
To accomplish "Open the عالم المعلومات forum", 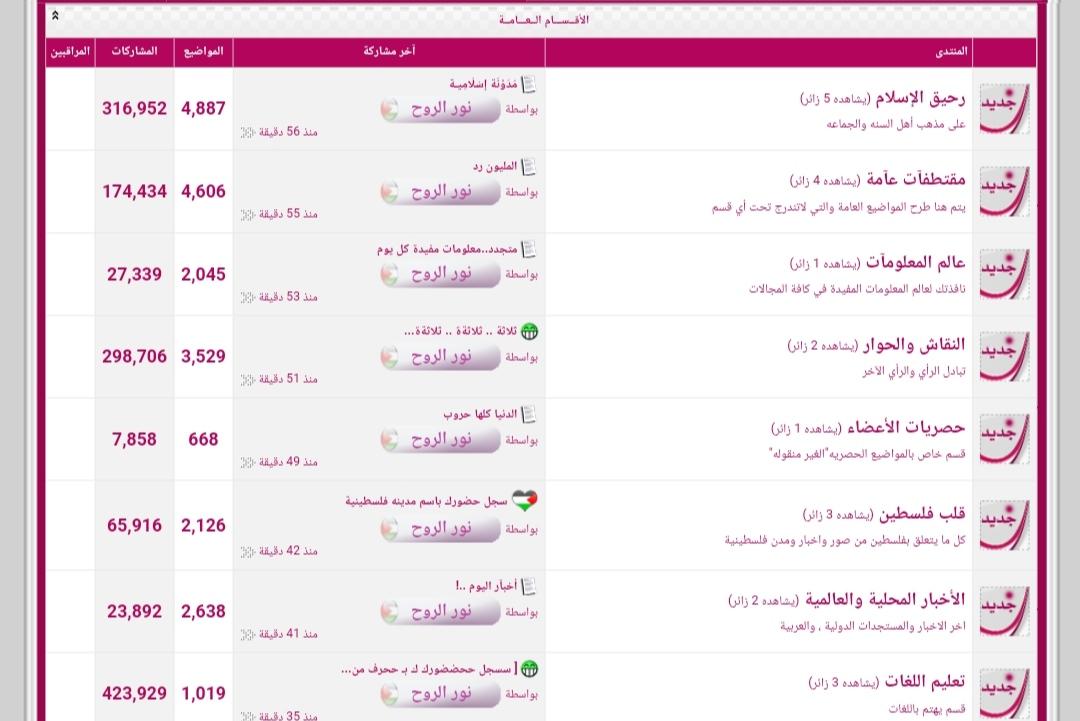I will pyautogui.click(x=918, y=263).
